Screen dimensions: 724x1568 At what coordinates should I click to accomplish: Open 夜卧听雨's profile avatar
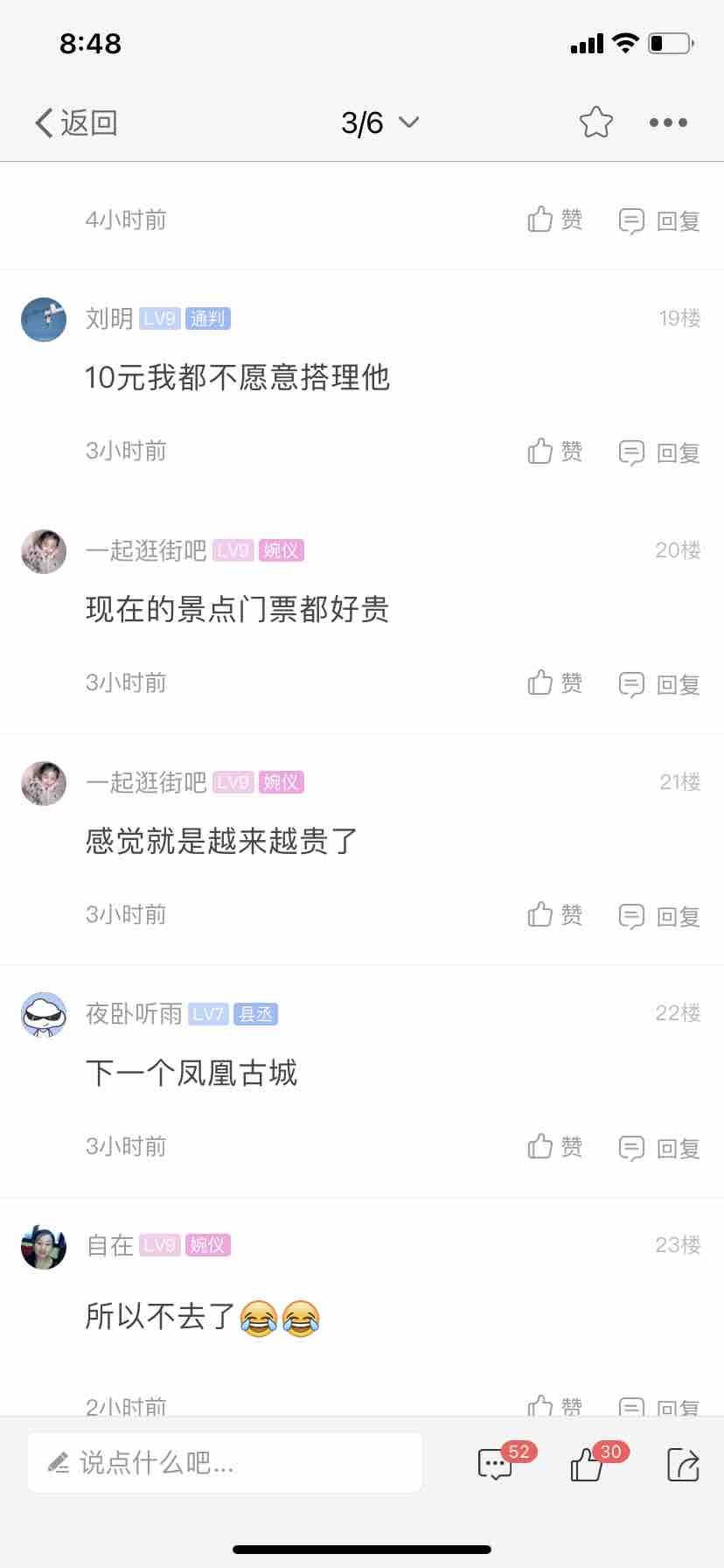44,1014
